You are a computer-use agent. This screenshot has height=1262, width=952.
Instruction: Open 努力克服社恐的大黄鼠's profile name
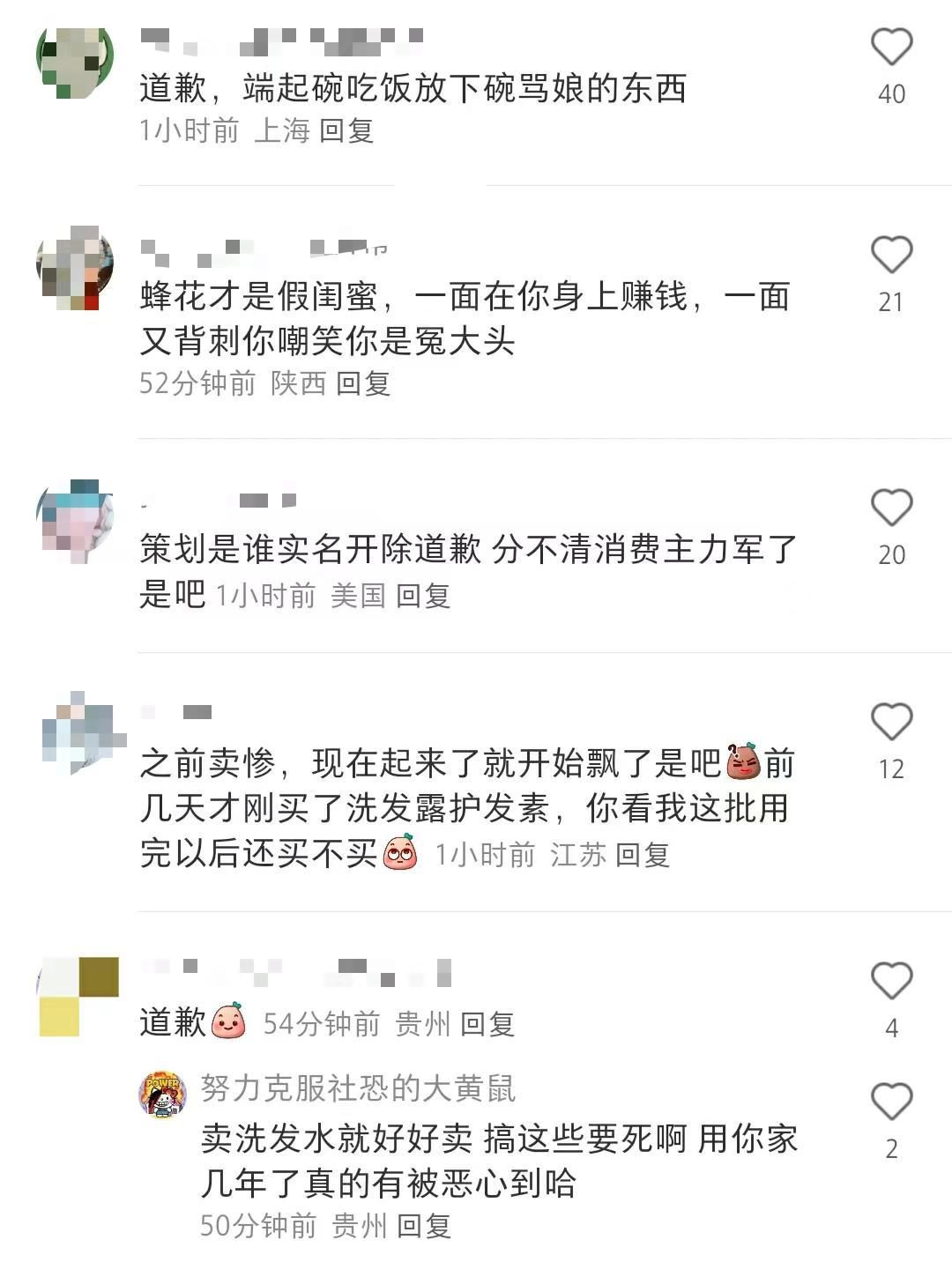pyautogui.click(x=357, y=1088)
